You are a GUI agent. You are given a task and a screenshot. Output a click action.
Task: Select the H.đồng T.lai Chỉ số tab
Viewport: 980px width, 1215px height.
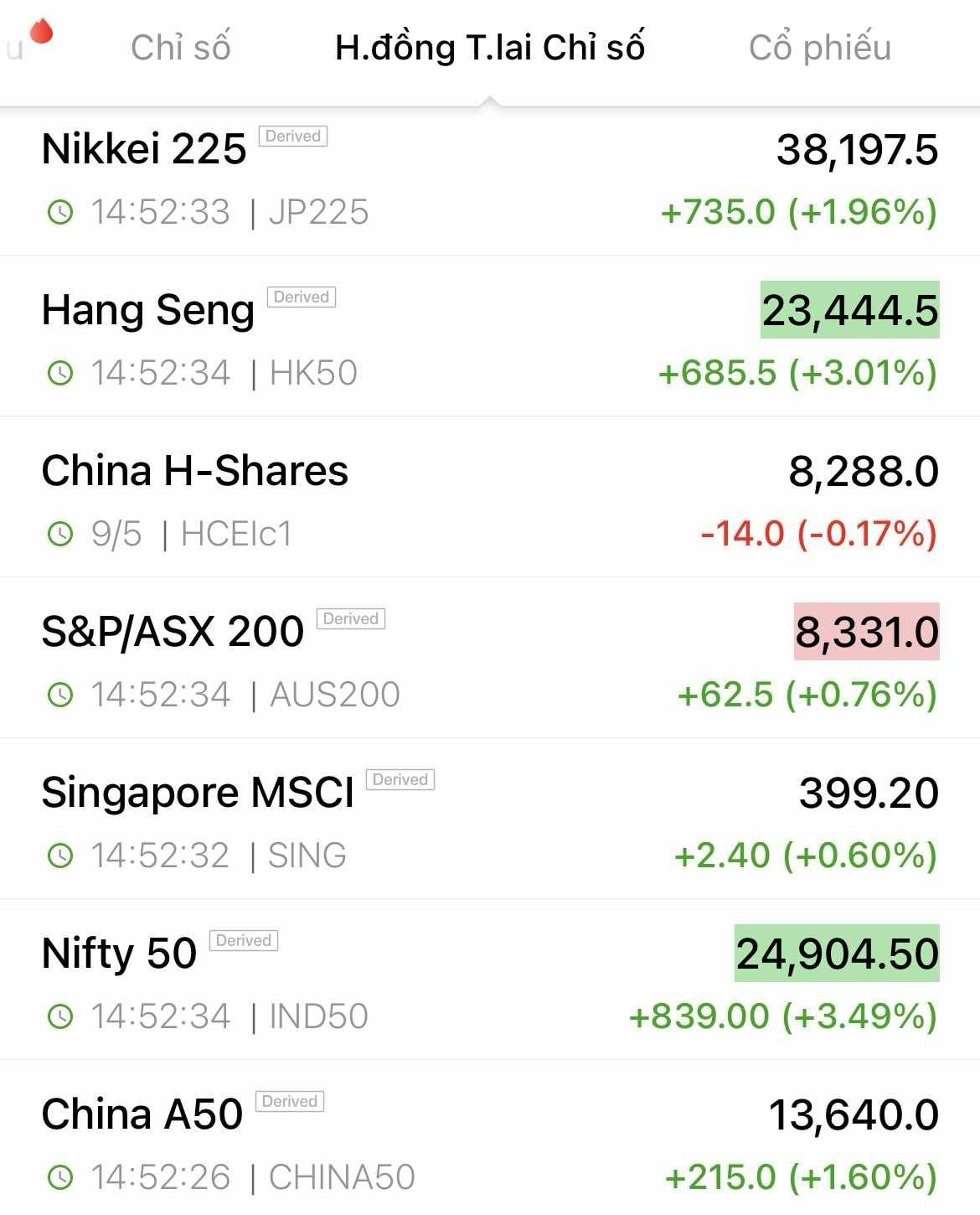tap(489, 48)
